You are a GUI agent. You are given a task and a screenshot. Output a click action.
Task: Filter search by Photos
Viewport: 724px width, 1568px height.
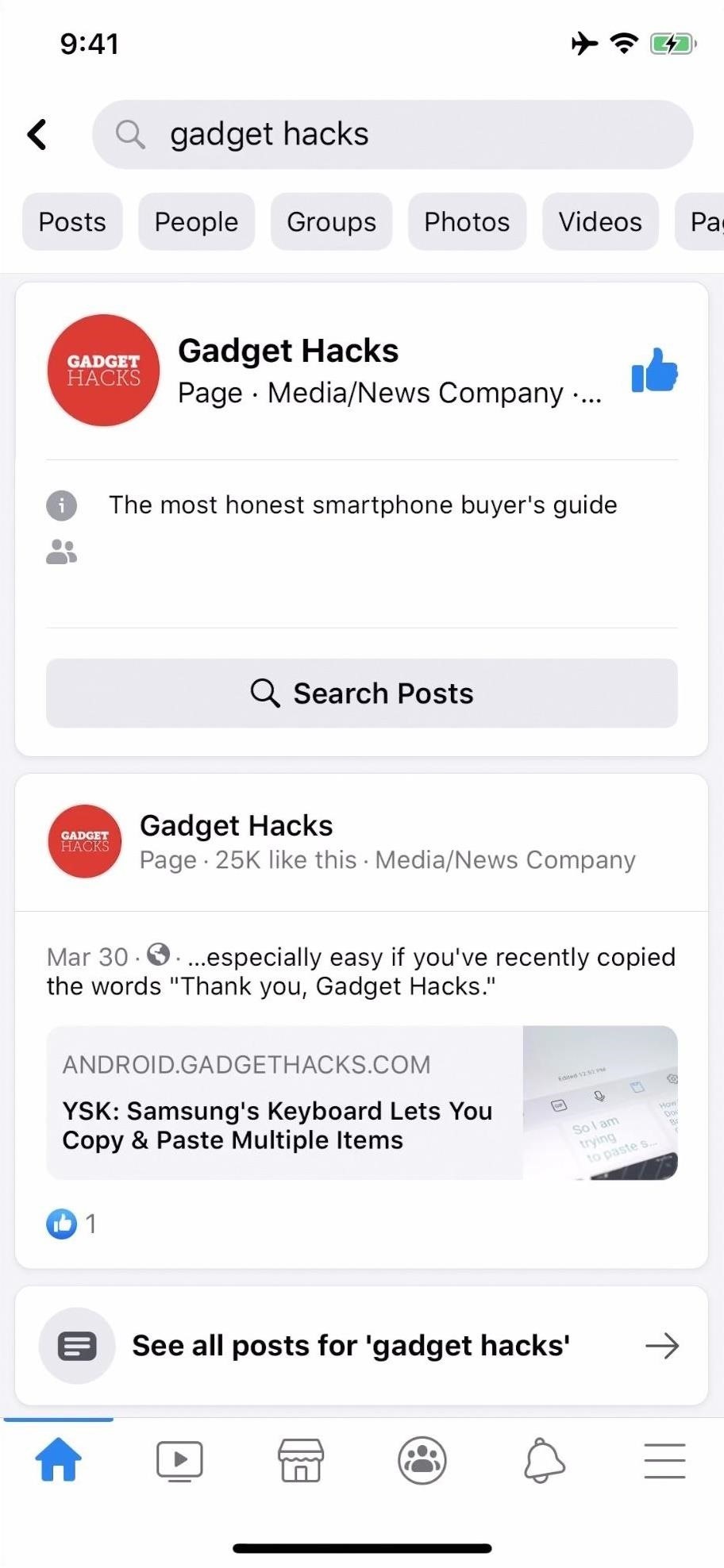click(467, 221)
